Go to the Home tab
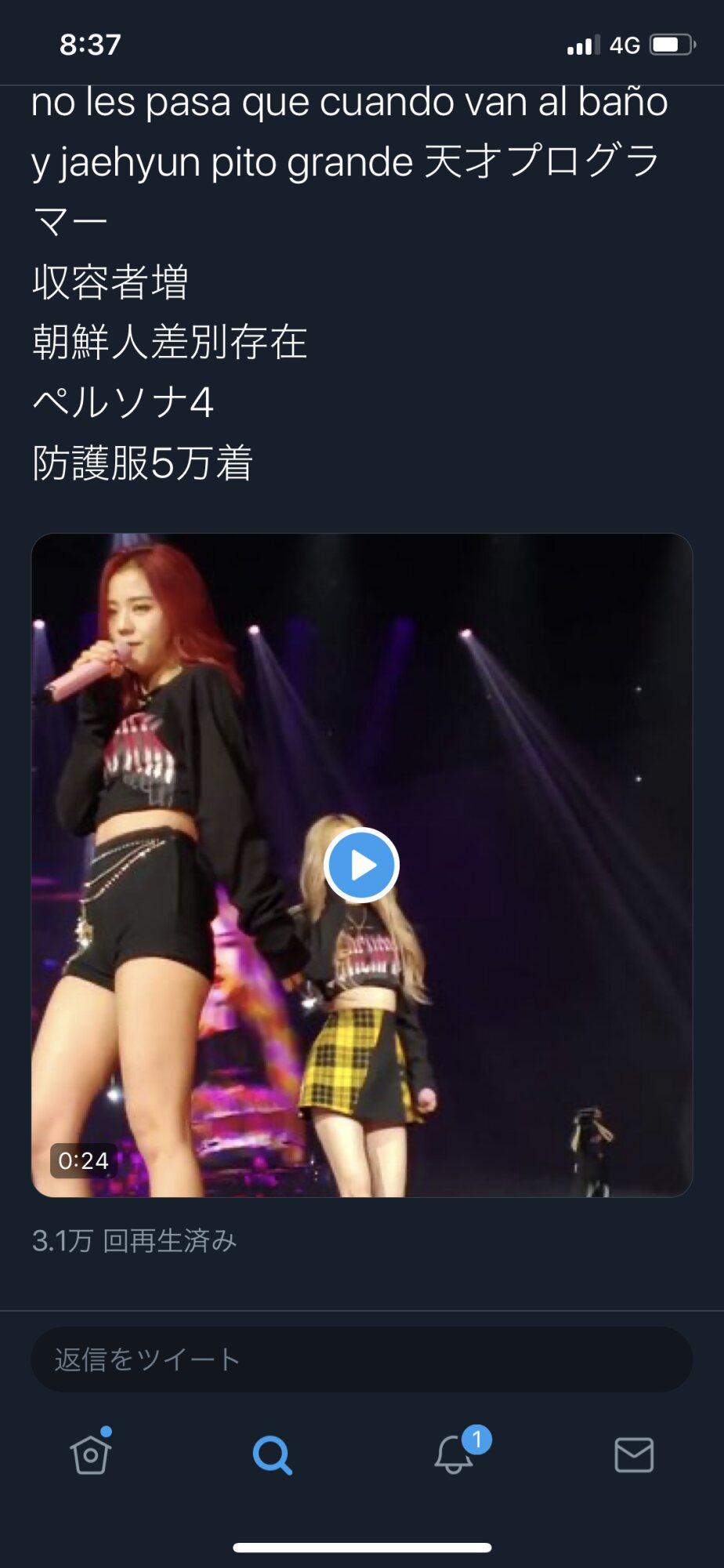The height and width of the screenshot is (1568, 724). pyautogui.click(x=91, y=1455)
